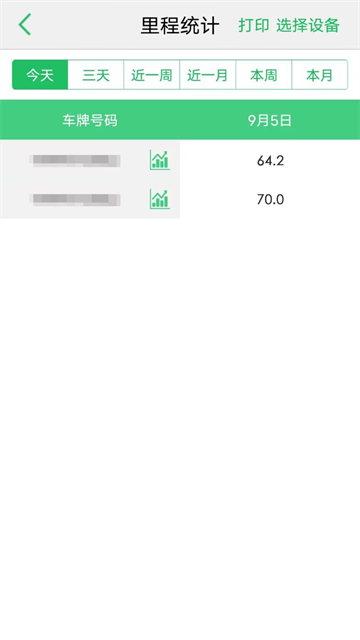The width and height of the screenshot is (360, 640).
Task: Open chart icon for the 70.0 row
Action: coord(160,199)
